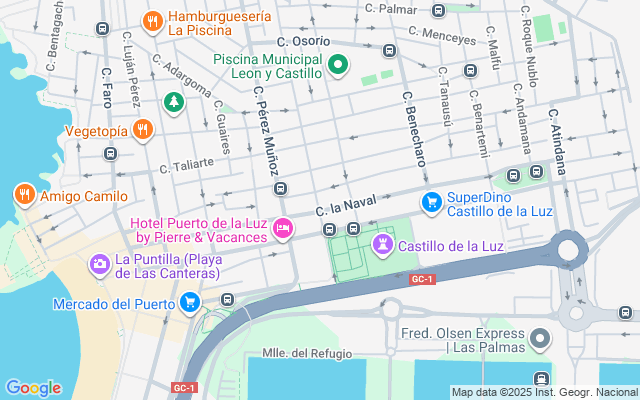Select Hotel Puerto de la Luz pin
This screenshot has height=400, width=640.
tap(283, 229)
